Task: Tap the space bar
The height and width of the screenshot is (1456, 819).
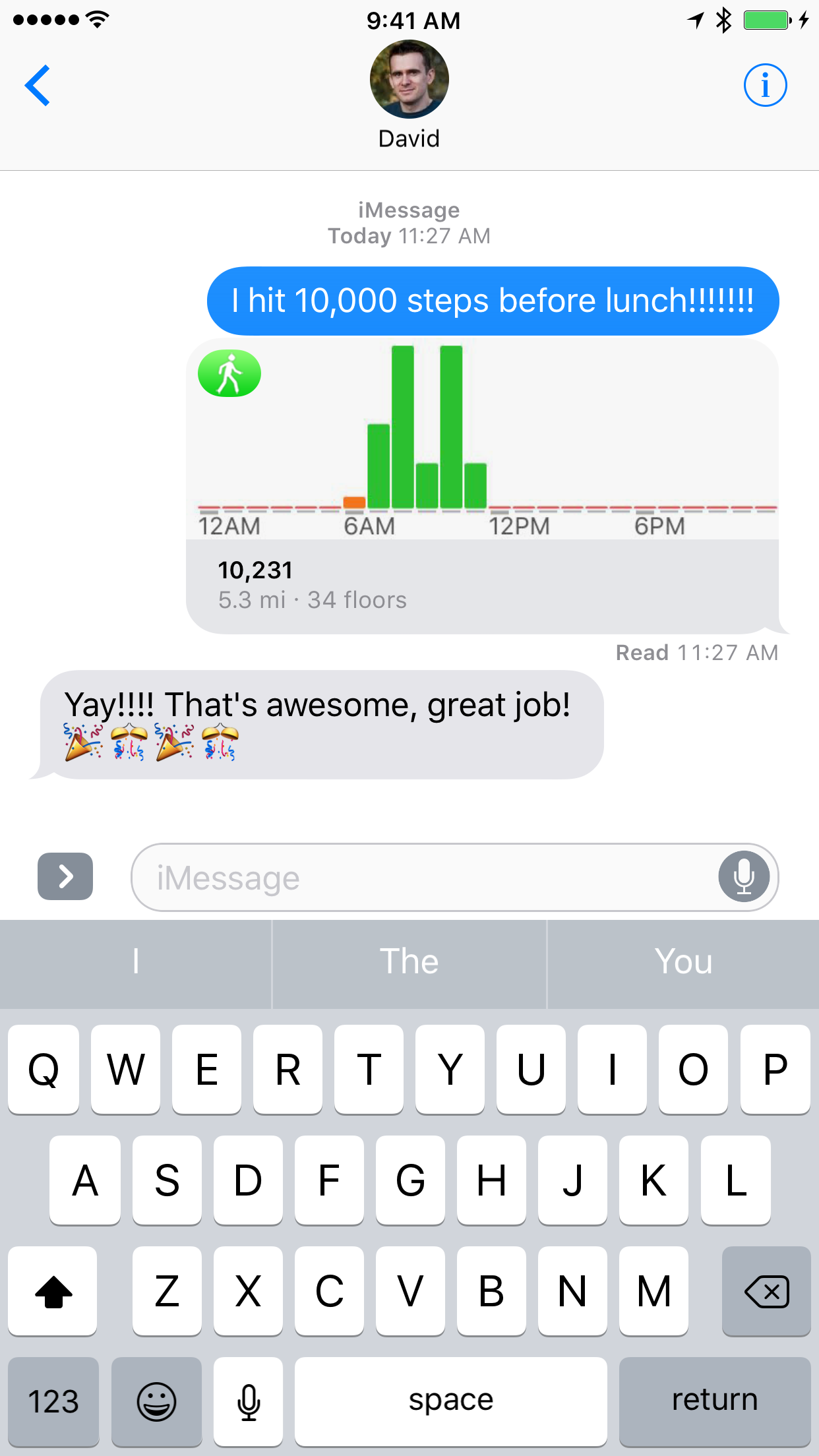Action: pyautogui.click(x=451, y=1401)
